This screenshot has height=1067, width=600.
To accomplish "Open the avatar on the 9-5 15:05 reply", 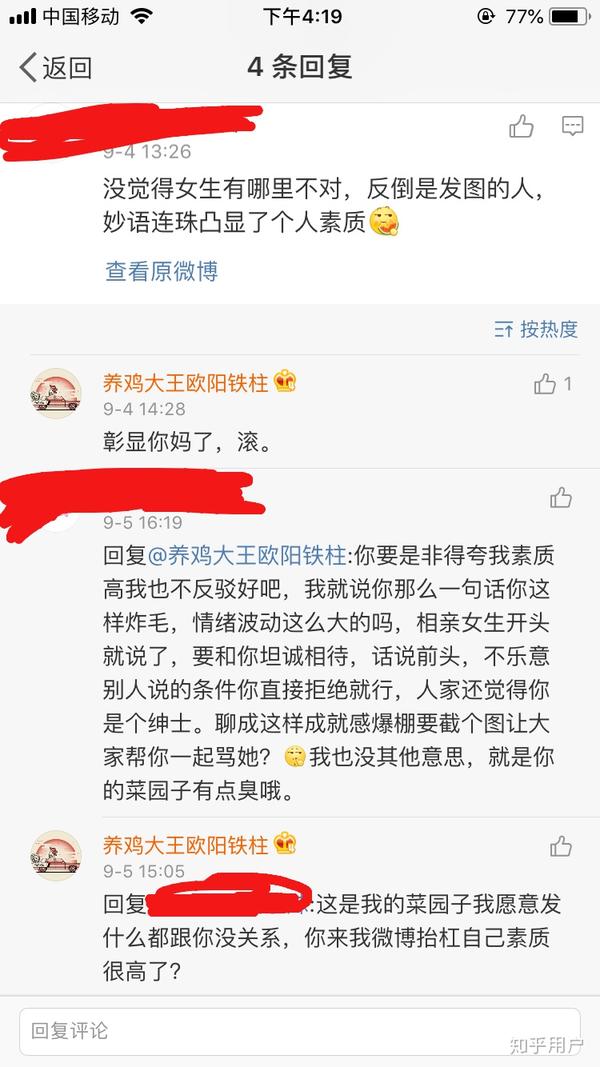I will 54,855.
